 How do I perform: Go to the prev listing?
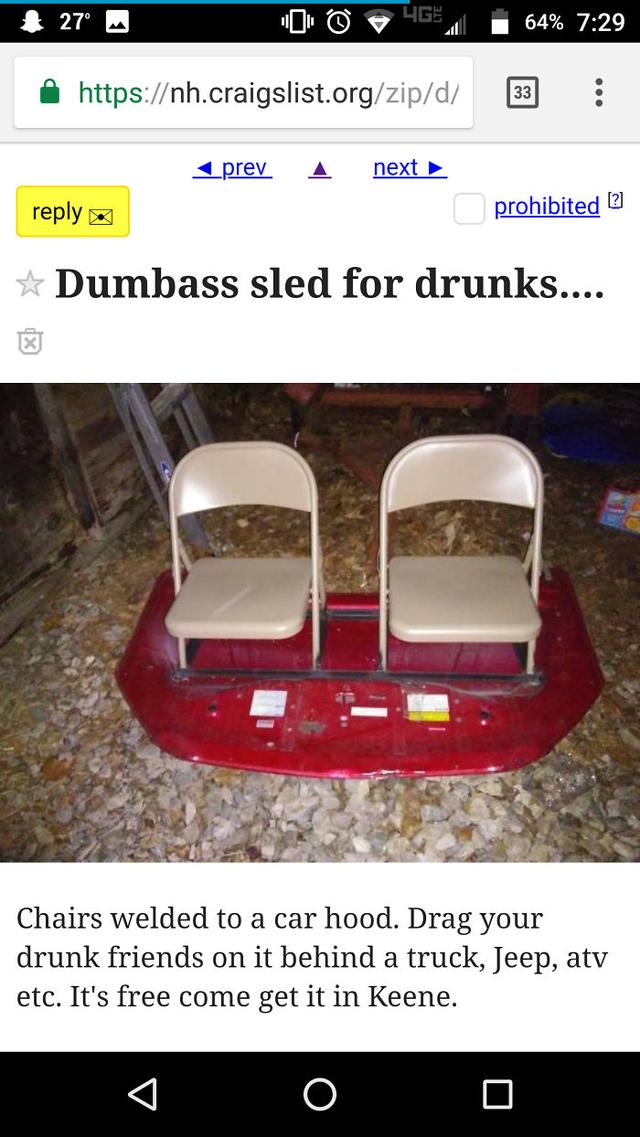point(232,168)
